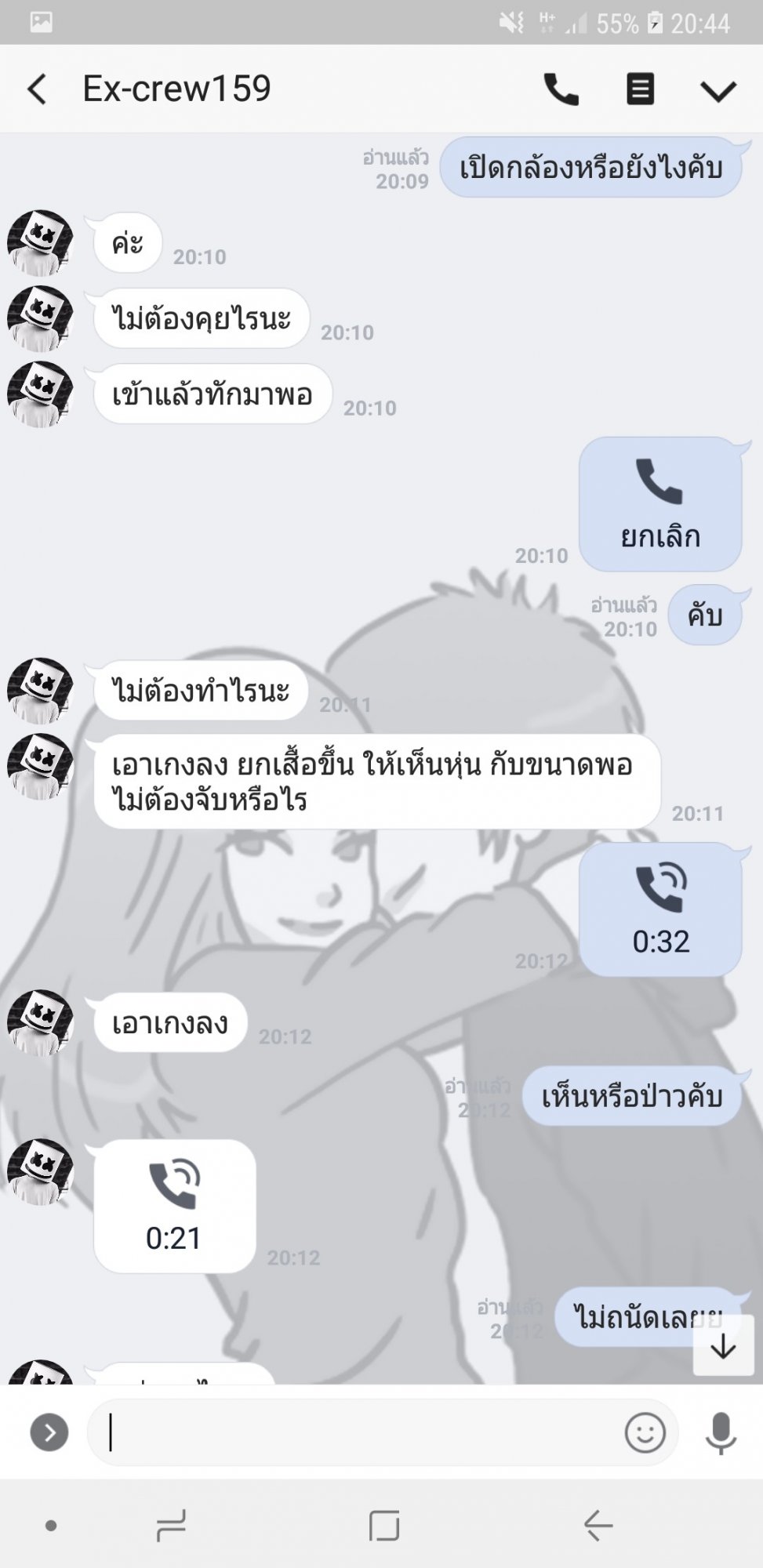Start a voice call with Ex-crew159

tap(561, 89)
